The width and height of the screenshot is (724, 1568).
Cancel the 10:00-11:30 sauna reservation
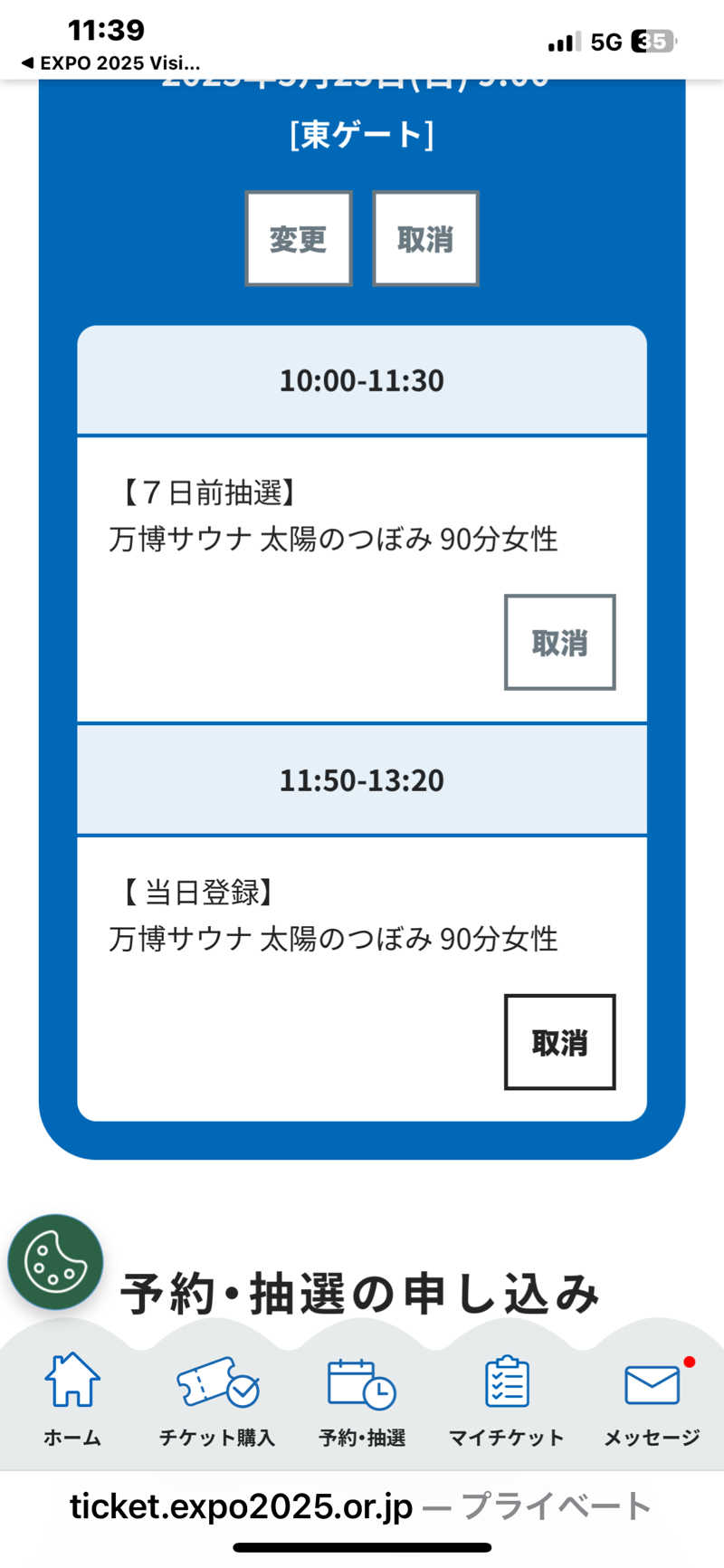559,643
